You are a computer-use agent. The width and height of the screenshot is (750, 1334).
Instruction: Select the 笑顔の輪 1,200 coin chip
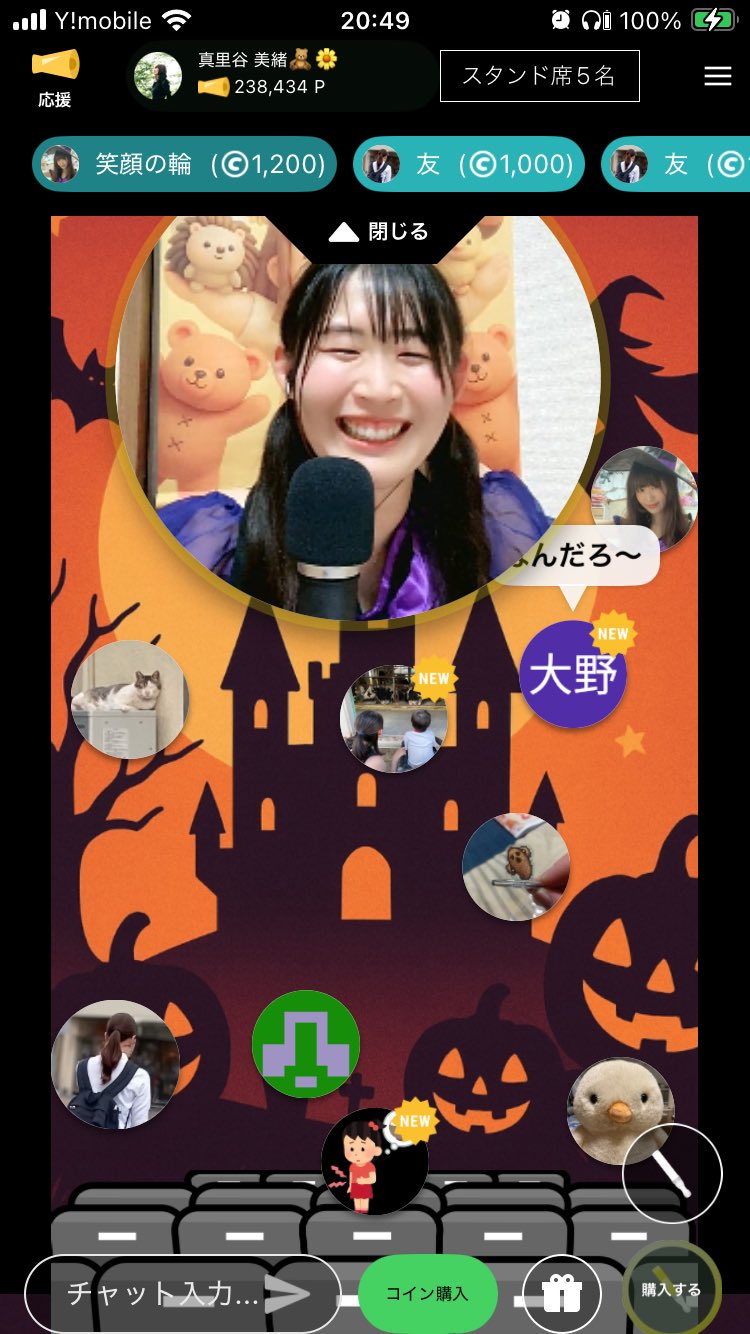click(185, 164)
